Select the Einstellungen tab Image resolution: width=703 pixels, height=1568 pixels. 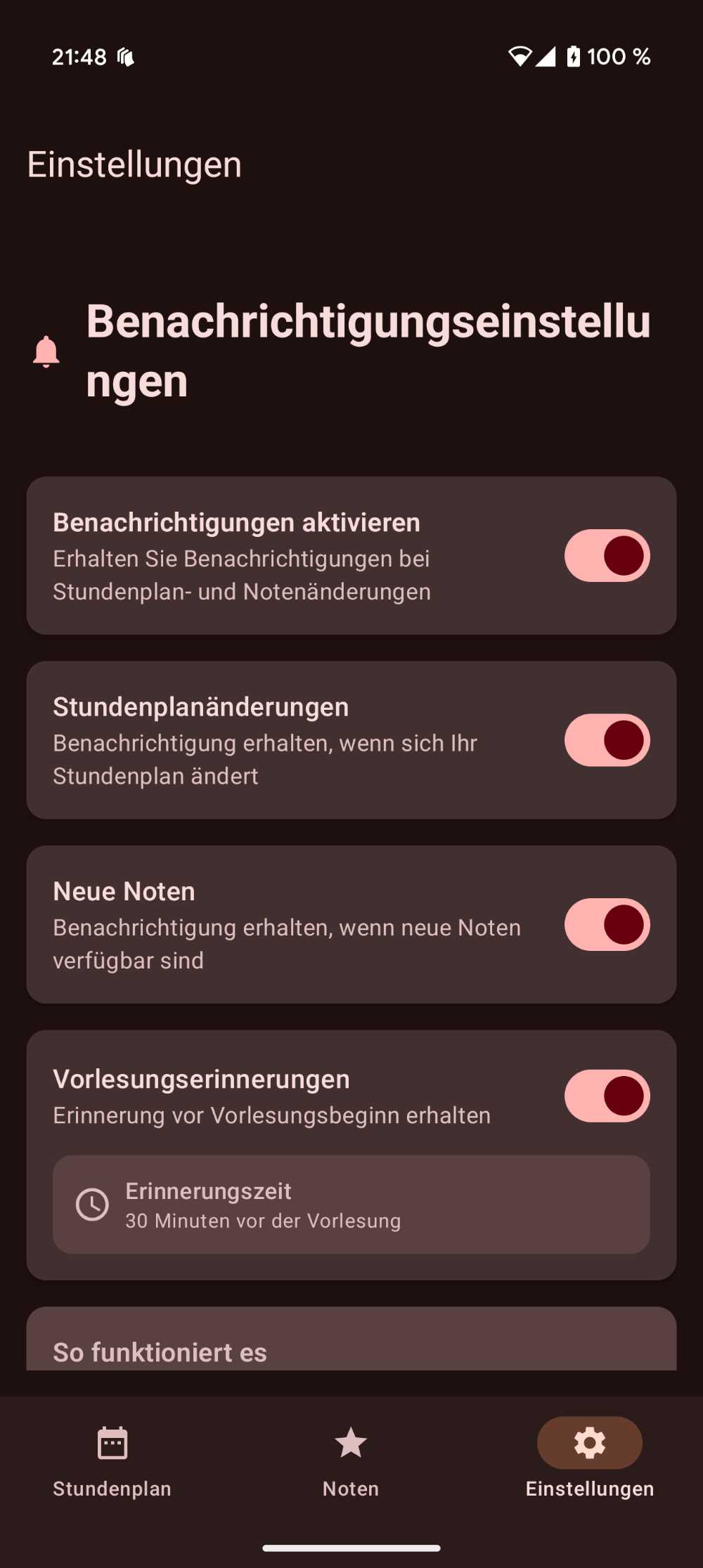[x=589, y=1460]
